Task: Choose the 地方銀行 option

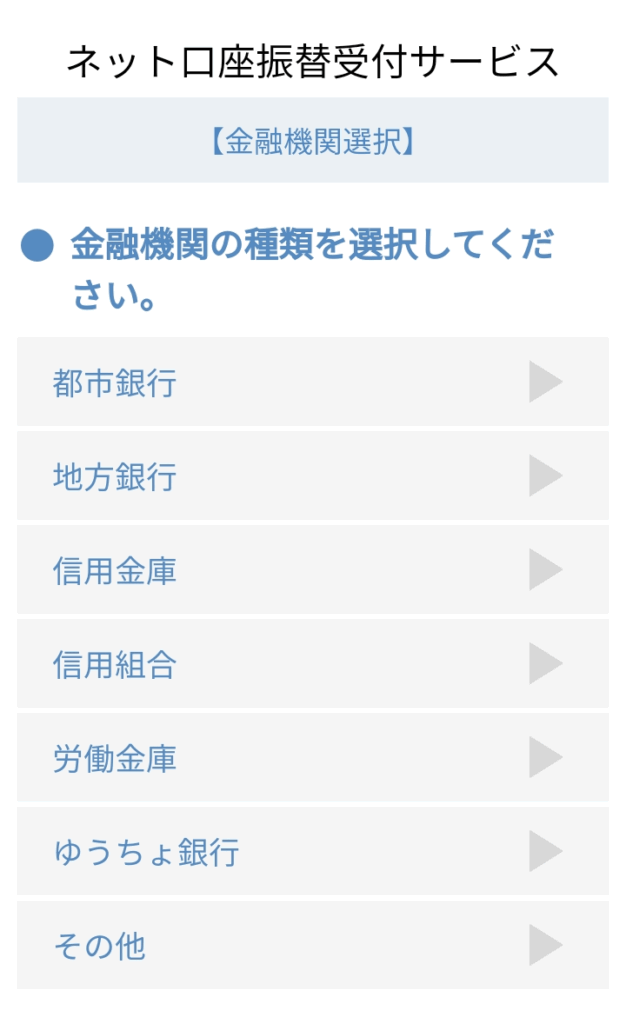Action: click(312, 476)
